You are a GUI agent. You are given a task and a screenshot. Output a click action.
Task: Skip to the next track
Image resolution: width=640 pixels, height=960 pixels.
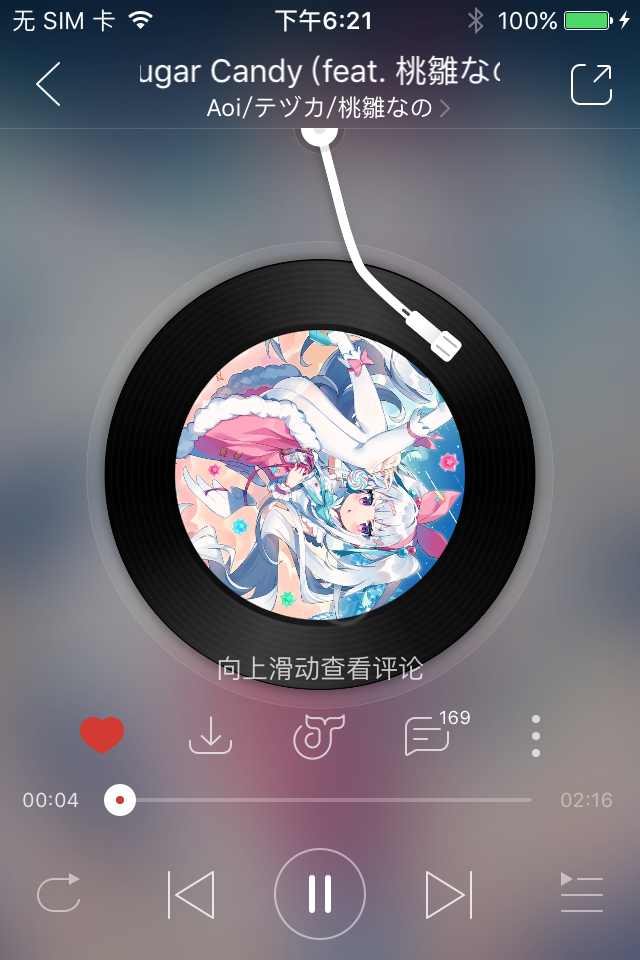(x=448, y=894)
